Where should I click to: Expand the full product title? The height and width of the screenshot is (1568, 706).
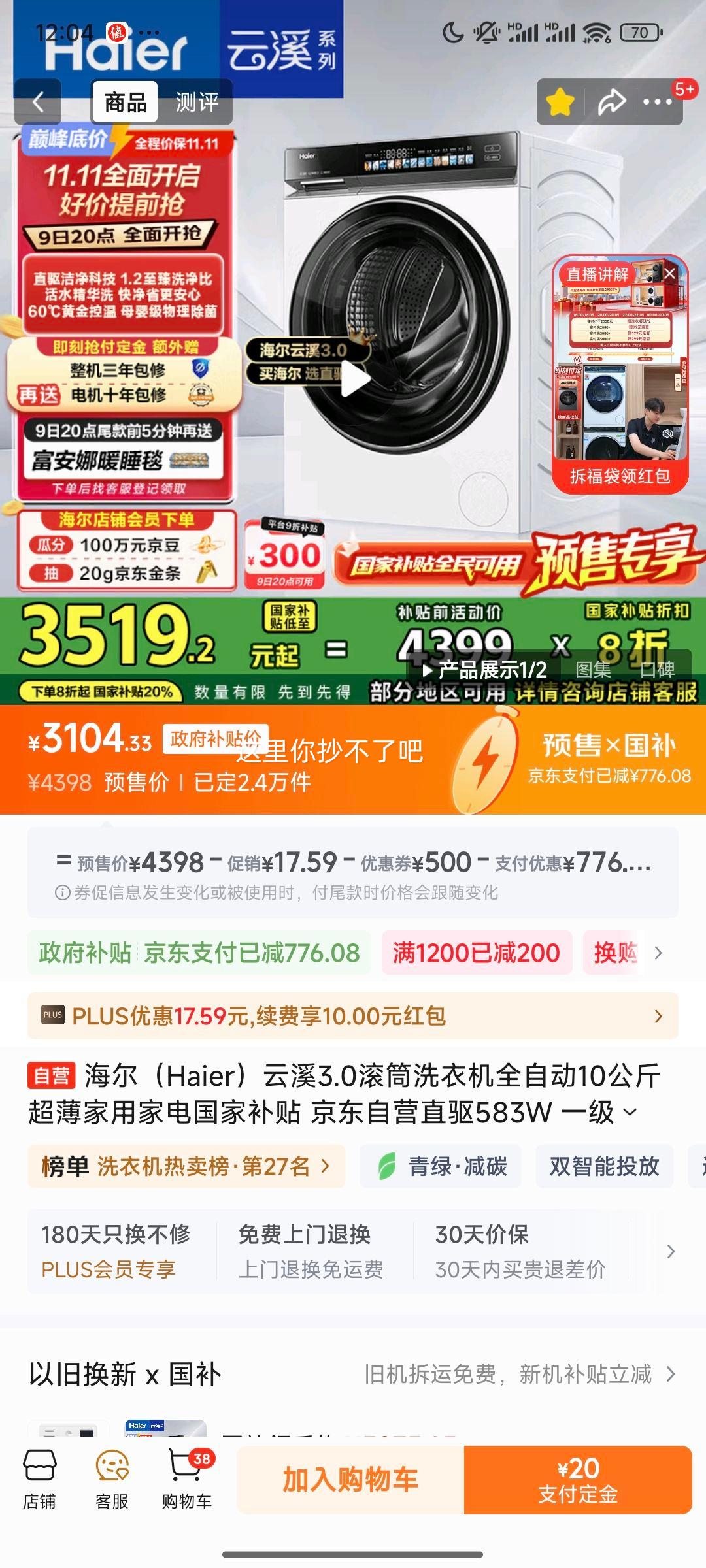[630, 1112]
